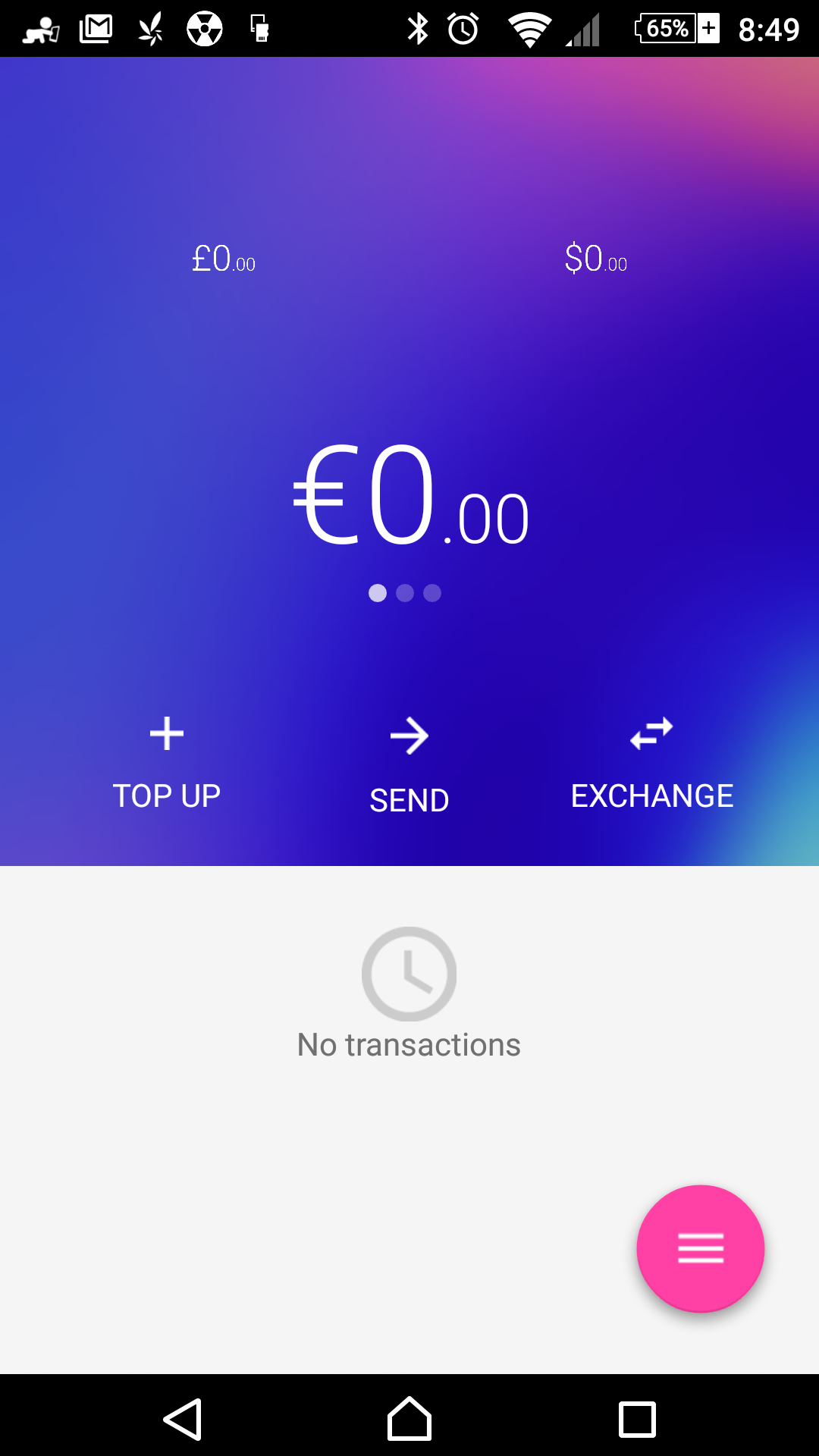This screenshot has height=1456, width=819.
Task: Return to the home screen
Action: [x=409, y=1419]
